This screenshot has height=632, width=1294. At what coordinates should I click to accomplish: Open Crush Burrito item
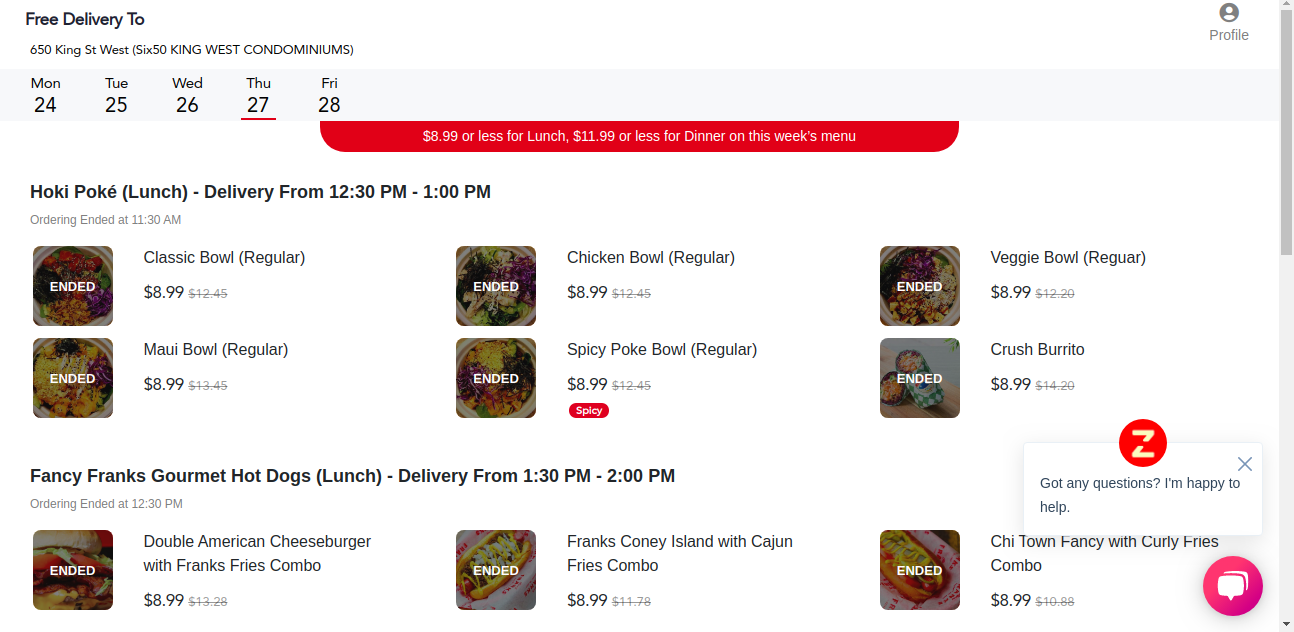(1037, 350)
